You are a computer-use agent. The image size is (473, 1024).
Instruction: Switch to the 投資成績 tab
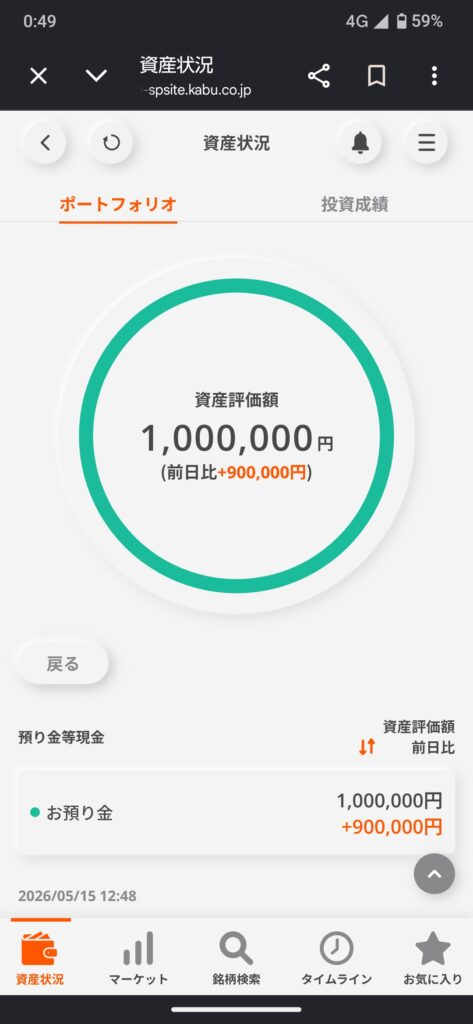point(355,204)
